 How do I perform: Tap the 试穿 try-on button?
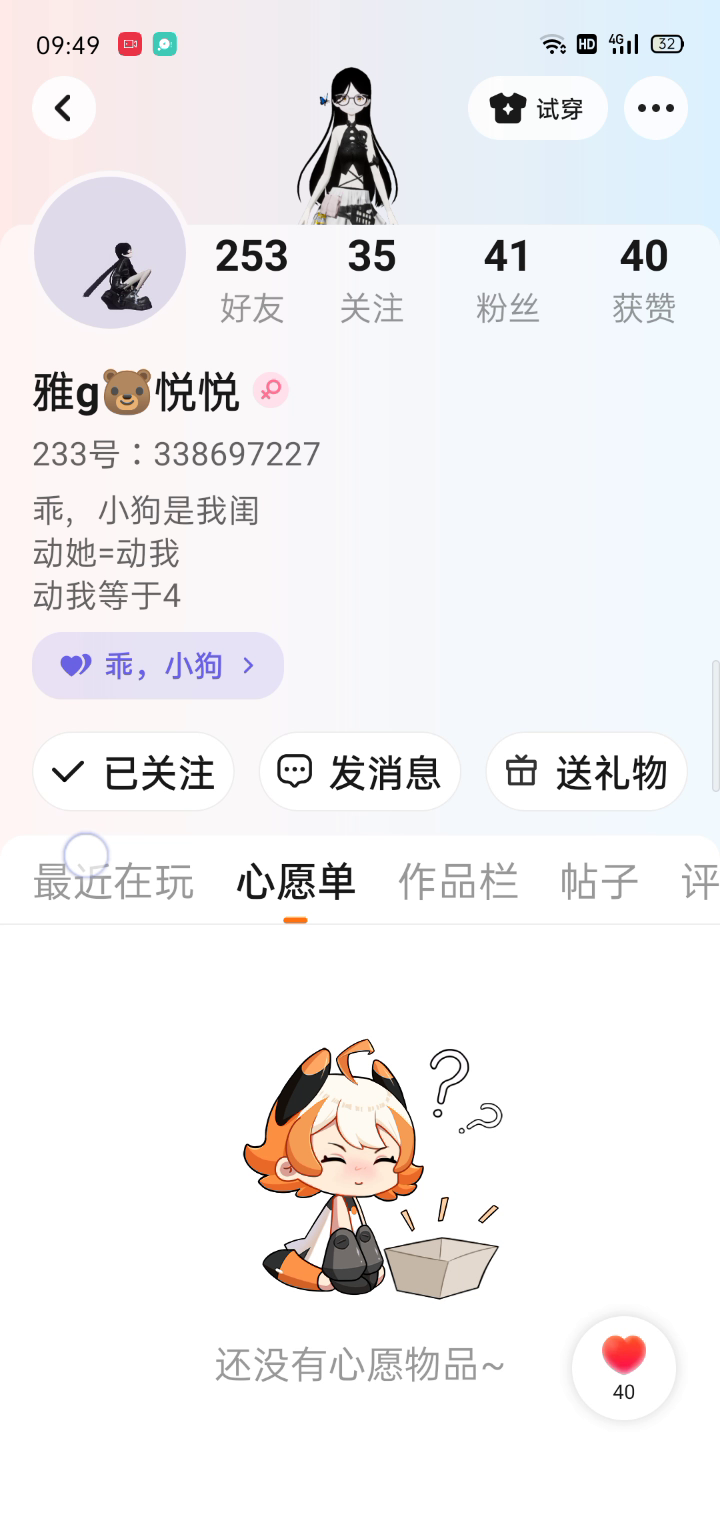pyautogui.click(x=537, y=108)
